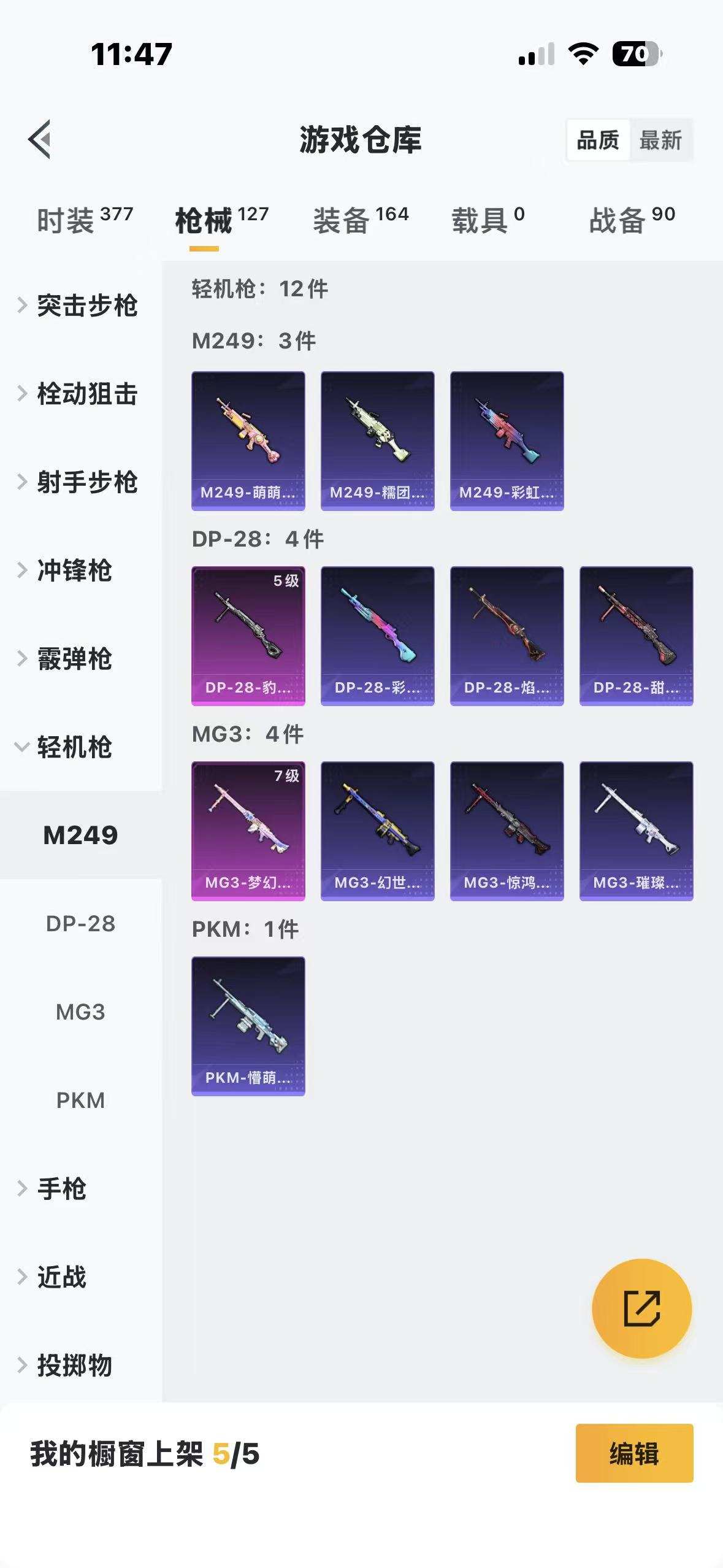723x1568 pixels.
Task: Go back using the top-left arrow
Action: tap(40, 139)
